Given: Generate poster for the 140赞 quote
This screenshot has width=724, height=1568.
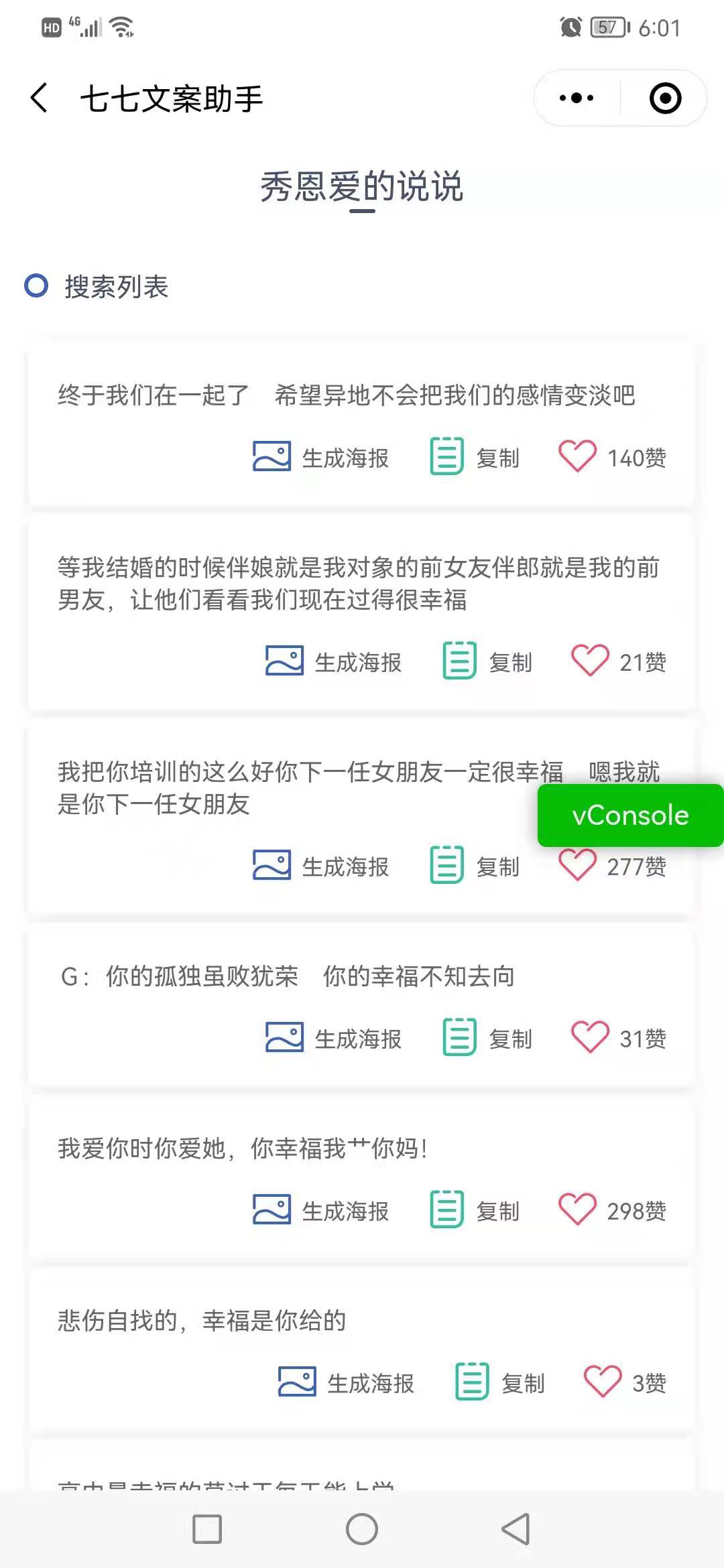Looking at the screenshot, I should coord(320,458).
